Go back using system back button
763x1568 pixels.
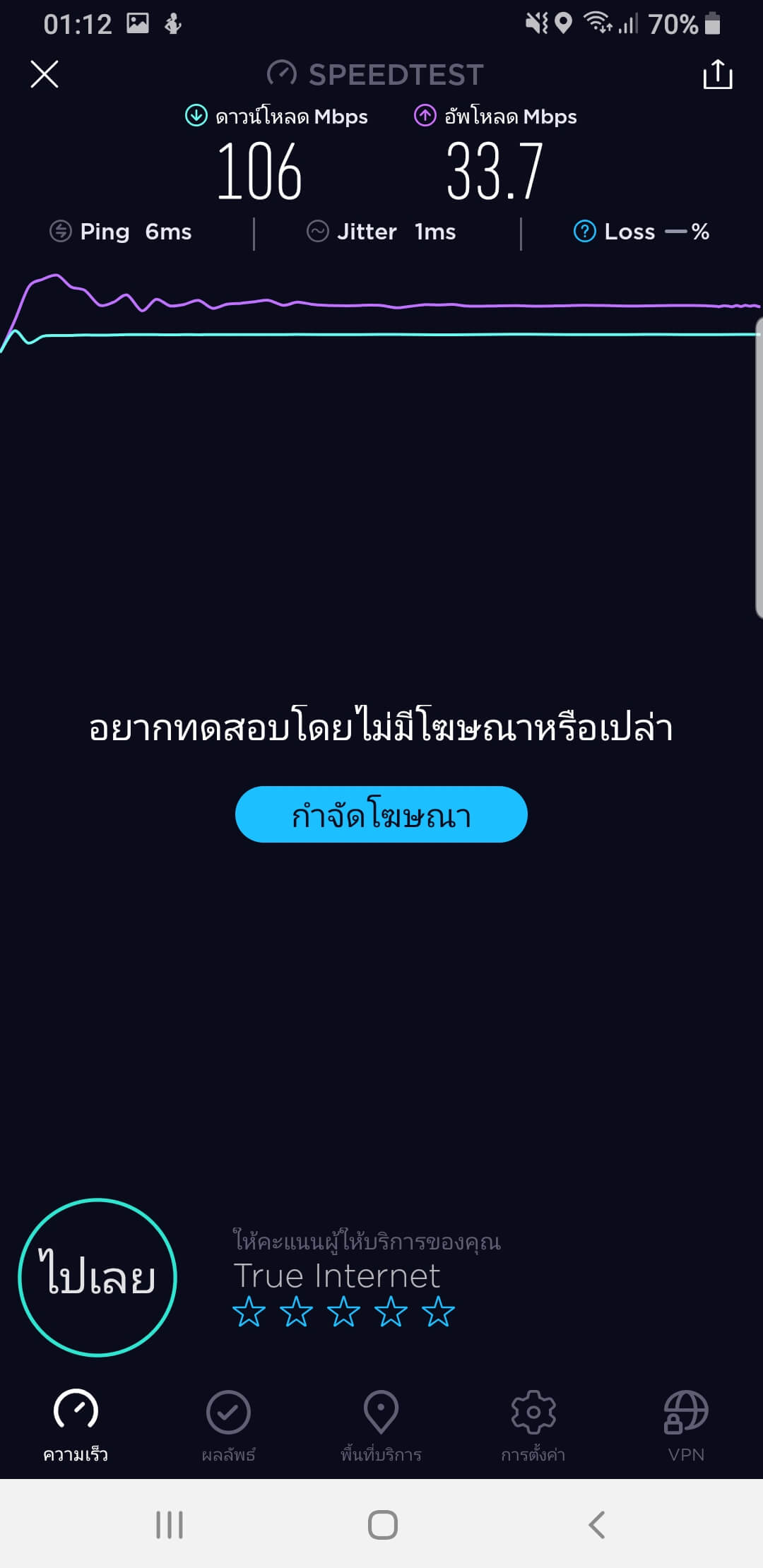pyautogui.click(x=597, y=1525)
